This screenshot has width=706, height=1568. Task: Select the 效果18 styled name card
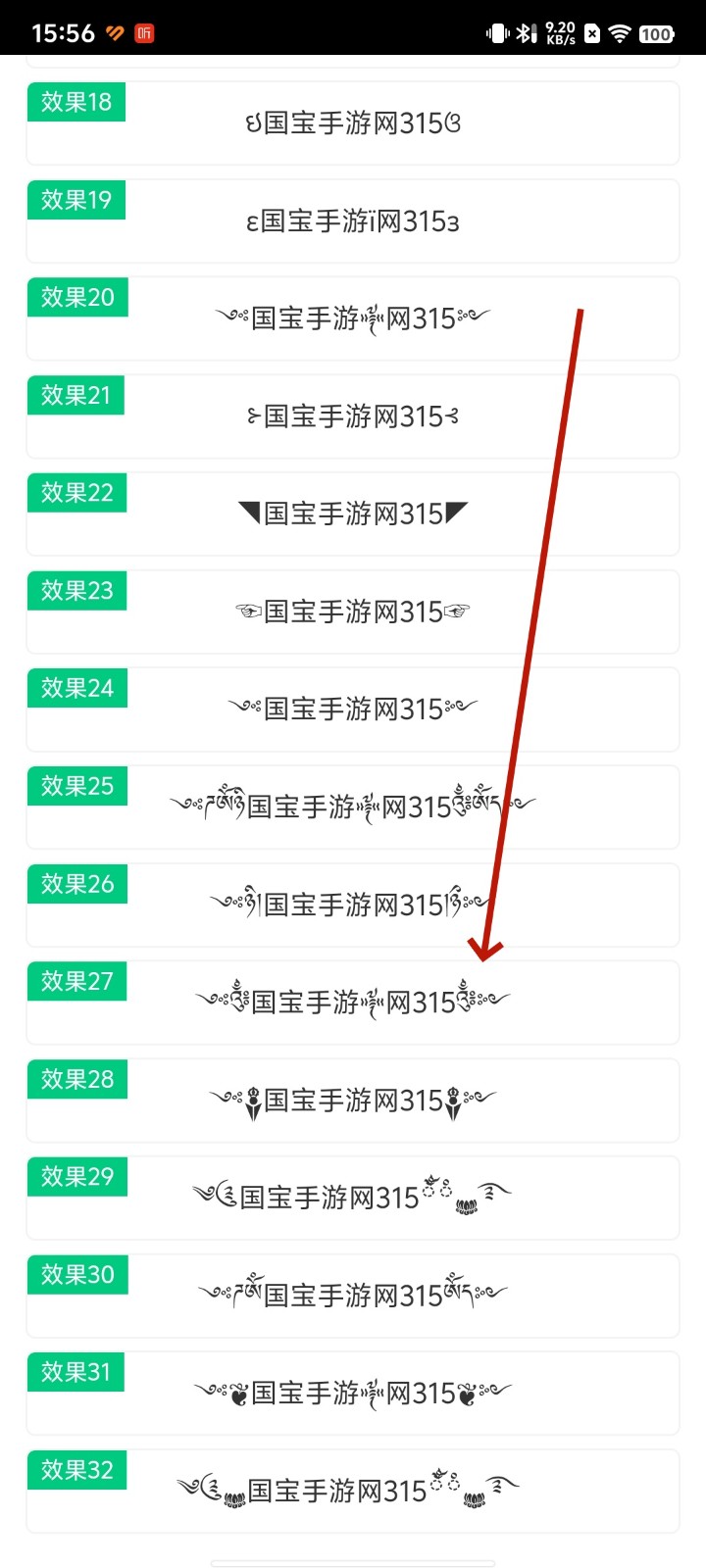[353, 122]
